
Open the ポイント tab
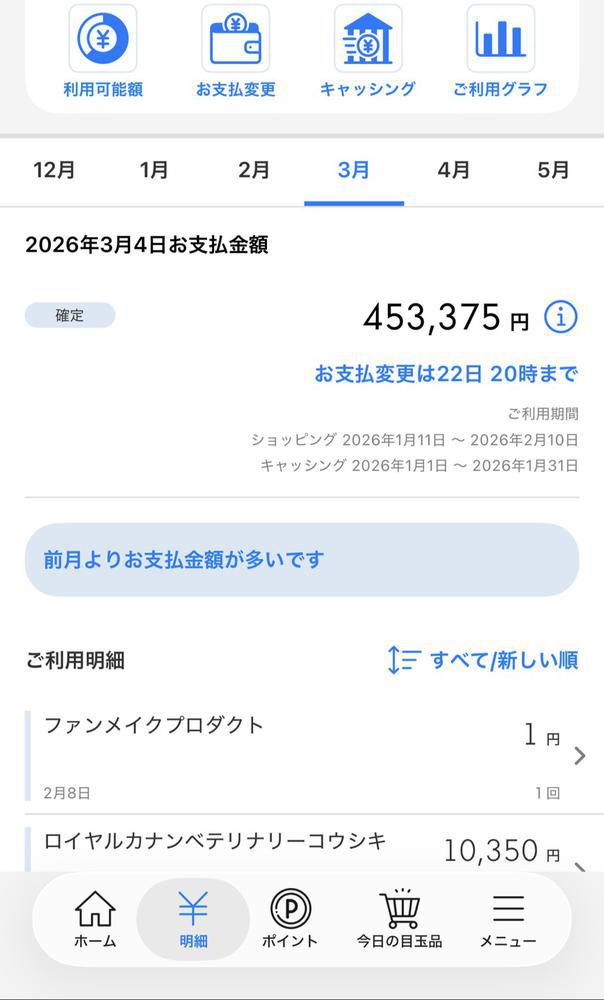[290, 919]
